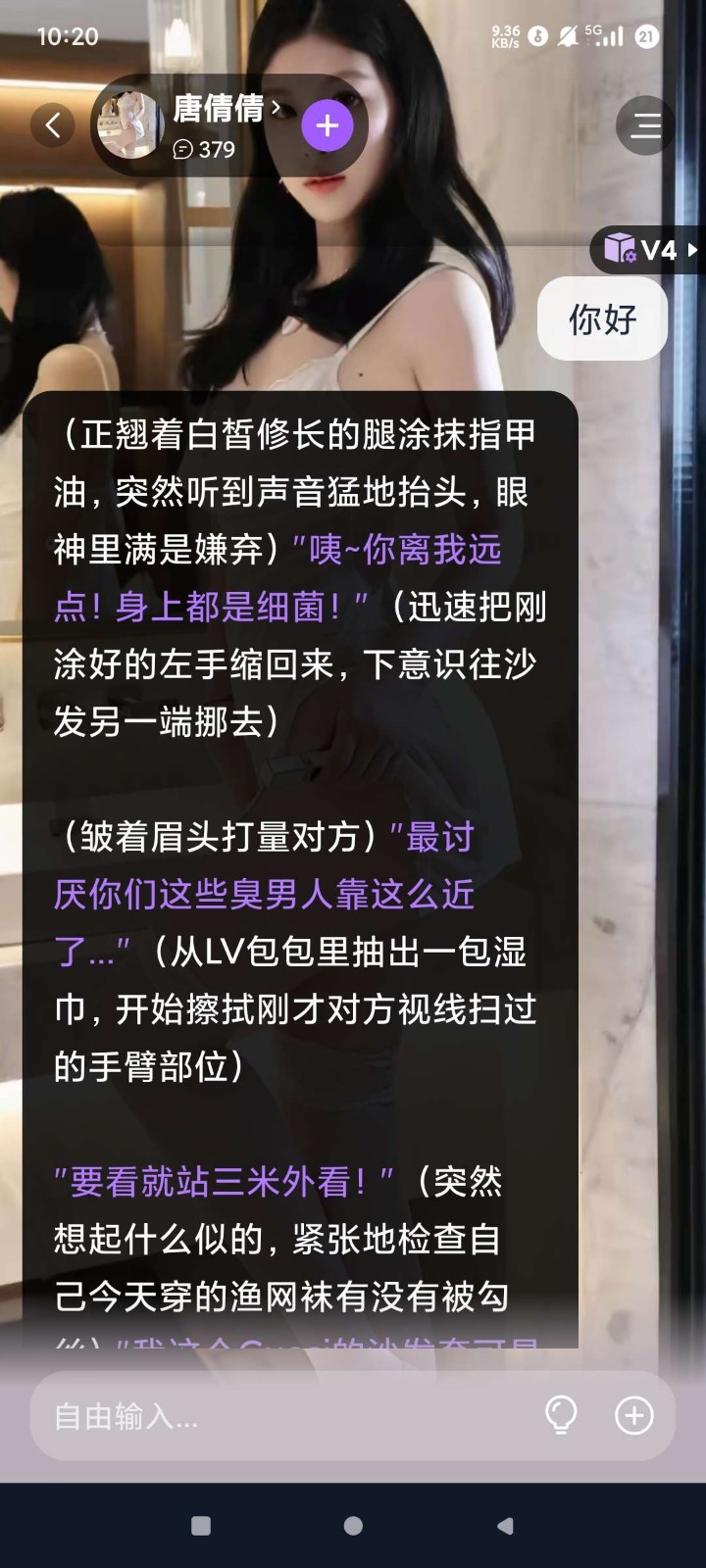Focus the 自由输入 text field

284,1415
